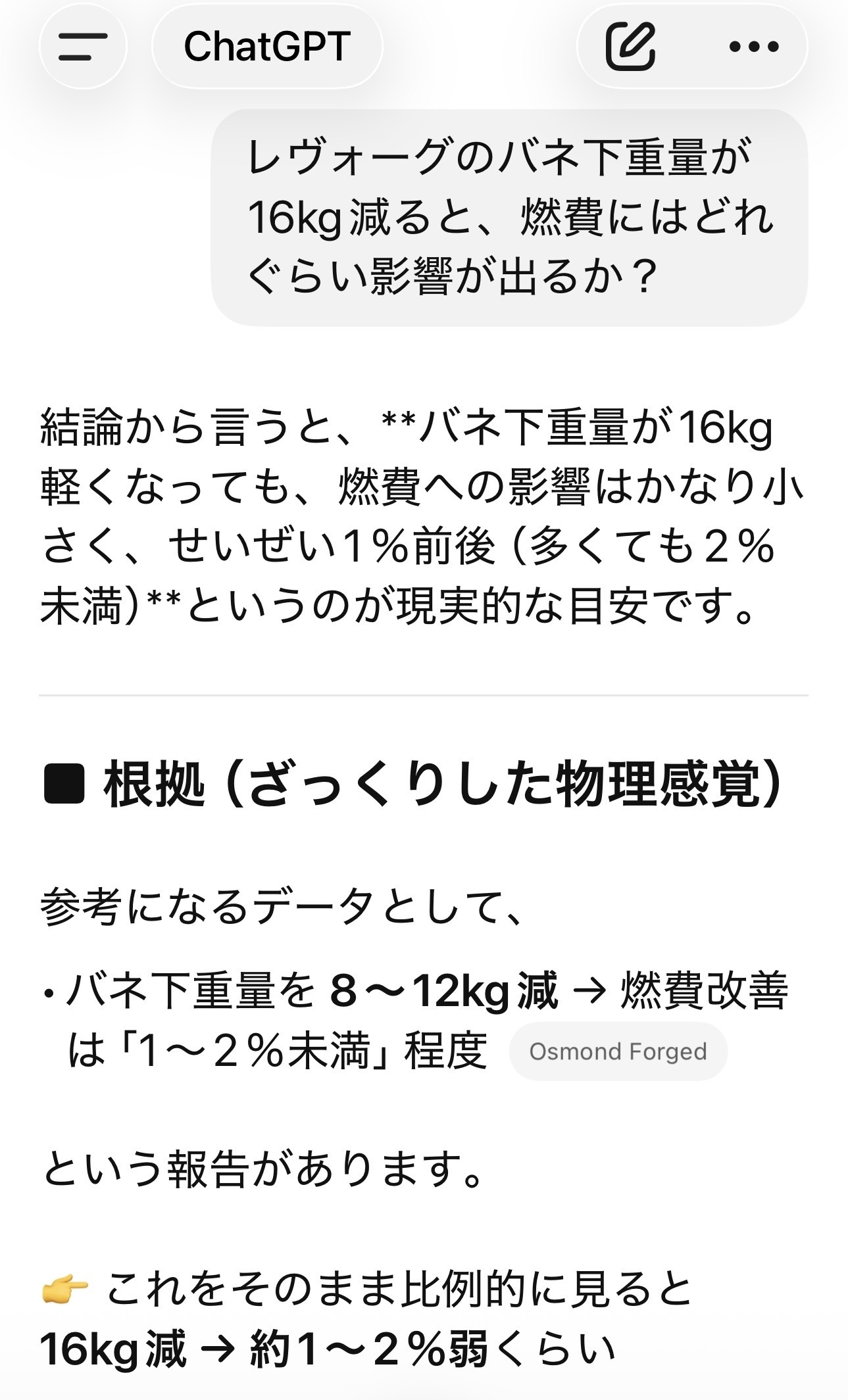This screenshot has width=848, height=1400.
Task: Open the ChatGPT model selector
Action: click(x=266, y=47)
